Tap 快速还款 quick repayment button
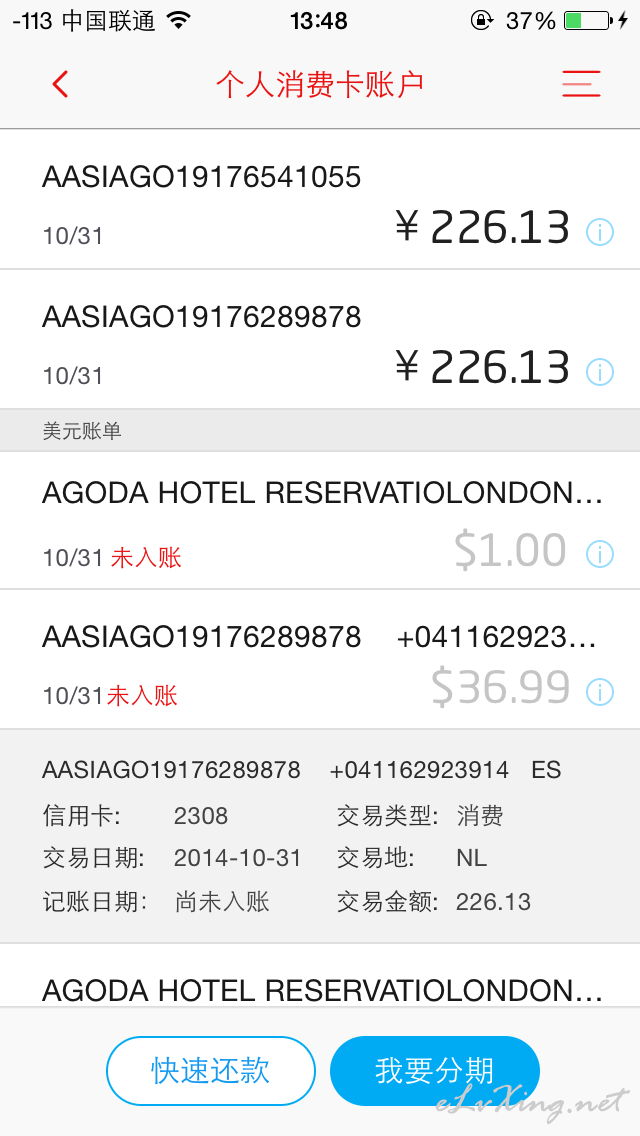The width and height of the screenshot is (640, 1136). (211, 1070)
